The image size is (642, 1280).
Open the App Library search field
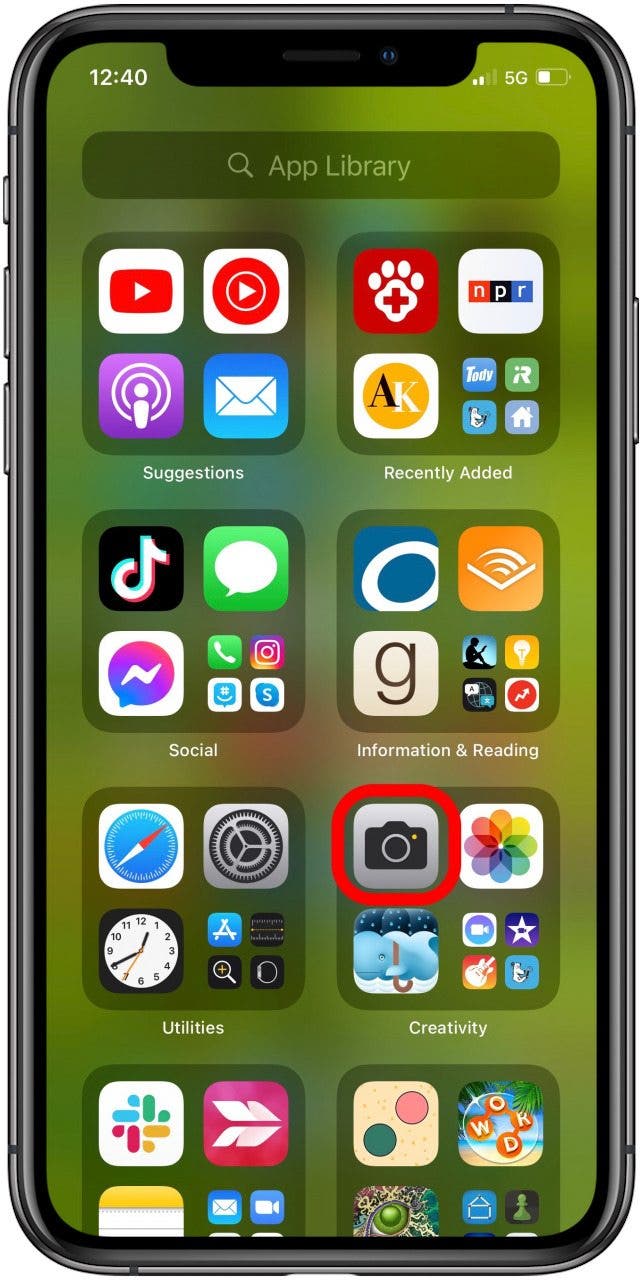[320, 166]
